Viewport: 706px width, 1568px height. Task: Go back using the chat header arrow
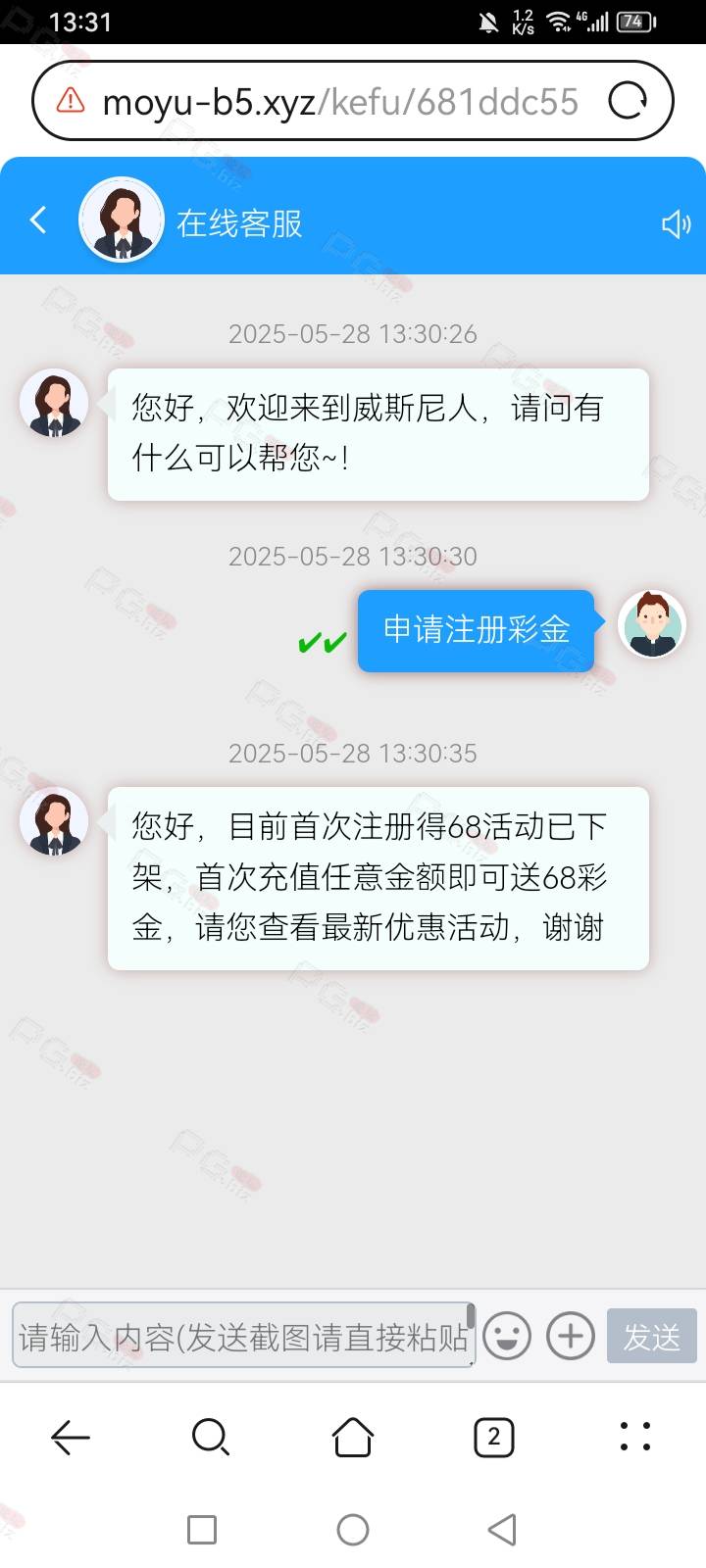pyautogui.click(x=38, y=220)
